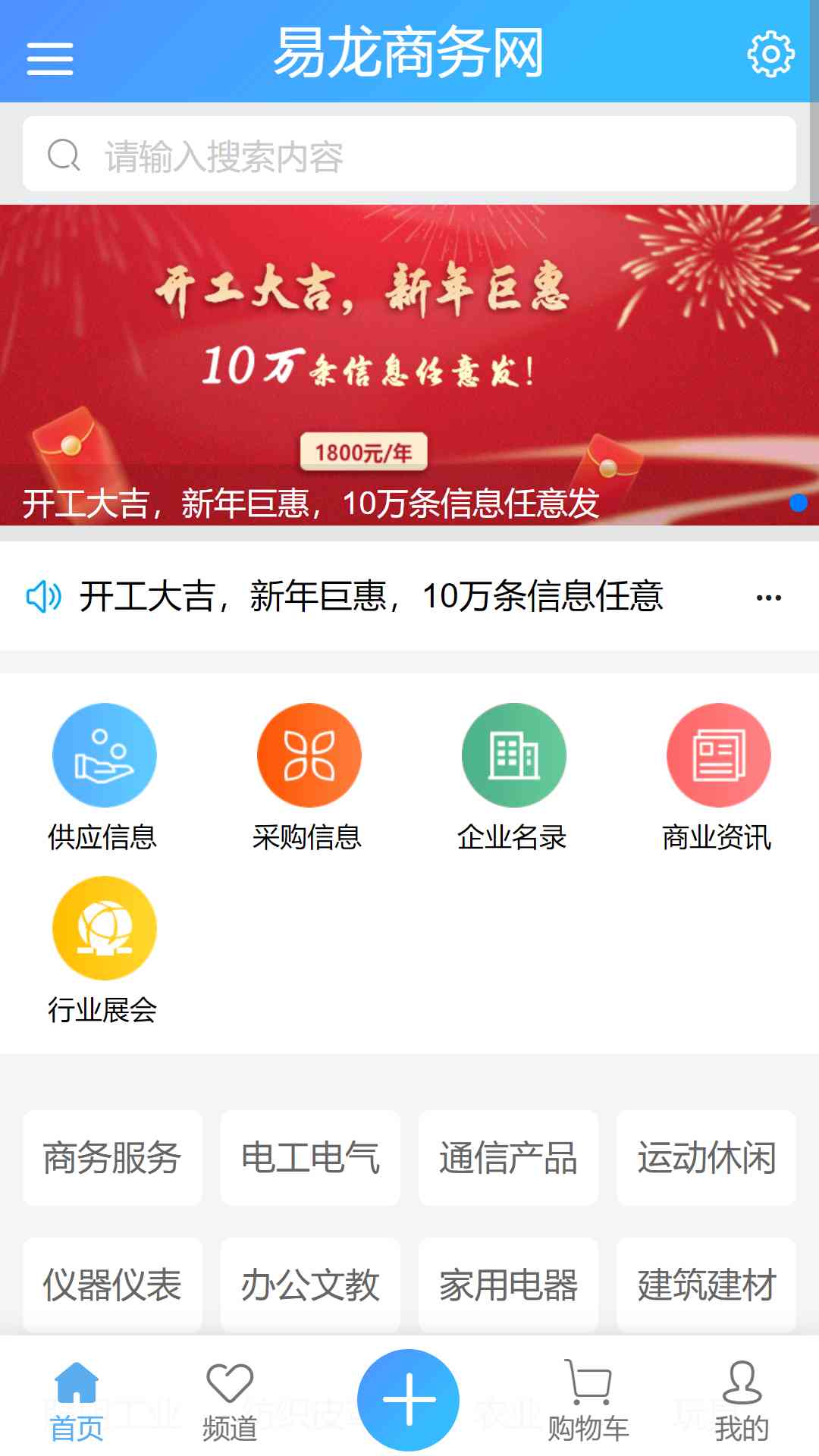The image size is (819, 1456).
Task: Switch to the 我的 tab
Action: click(x=742, y=1401)
